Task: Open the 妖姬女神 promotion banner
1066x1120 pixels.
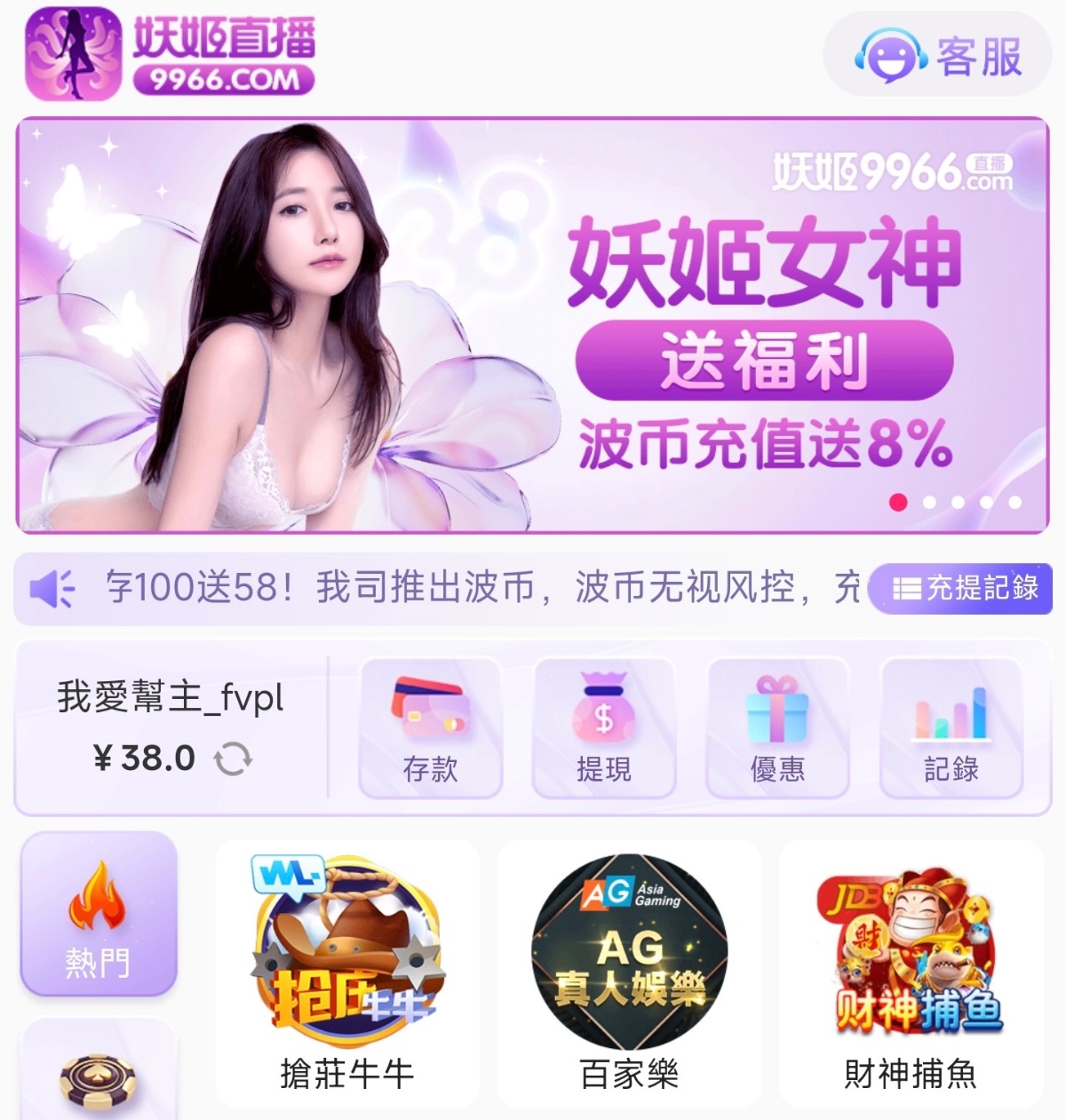Action: (533, 325)
